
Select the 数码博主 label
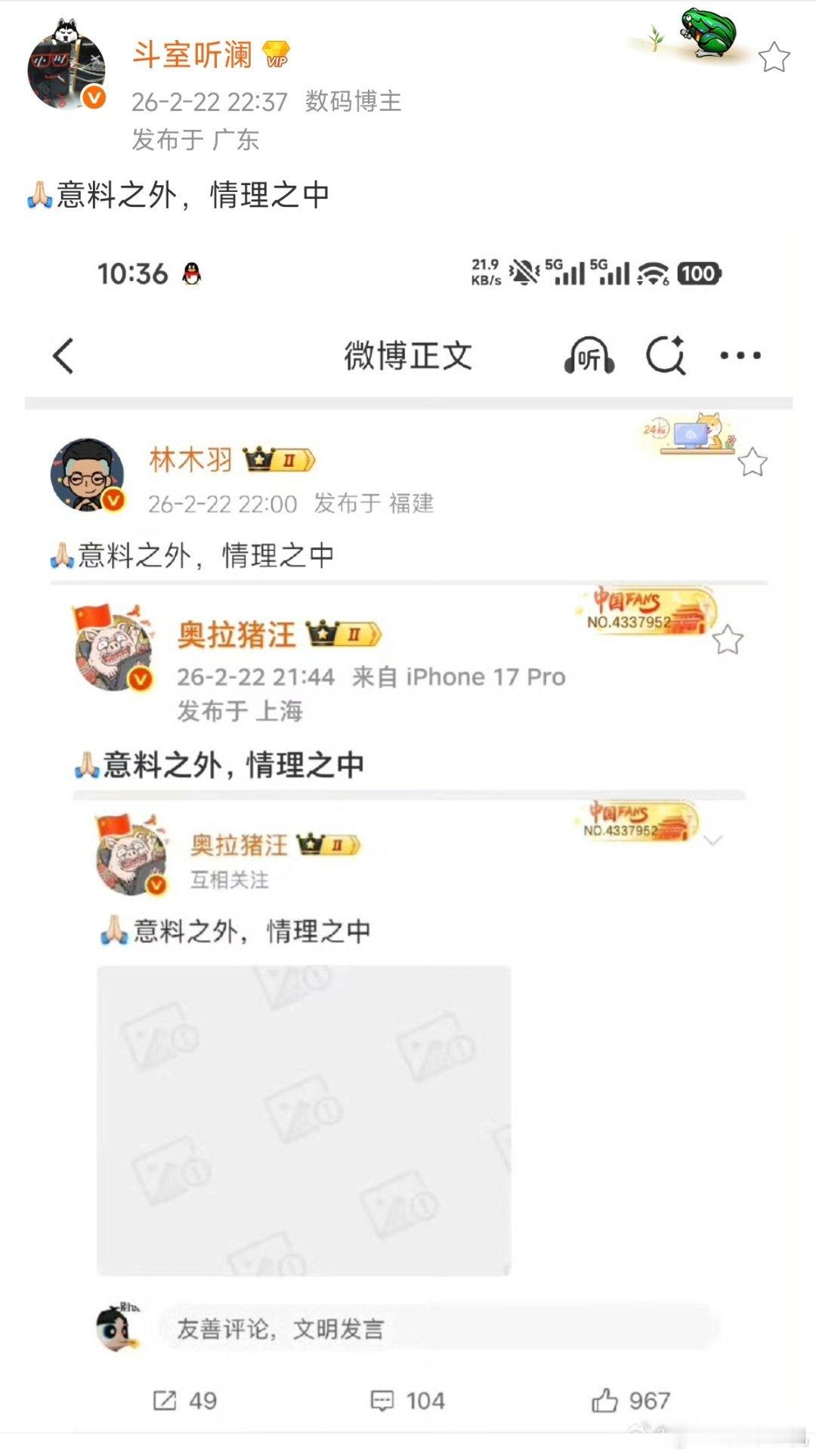click(355, 103)
